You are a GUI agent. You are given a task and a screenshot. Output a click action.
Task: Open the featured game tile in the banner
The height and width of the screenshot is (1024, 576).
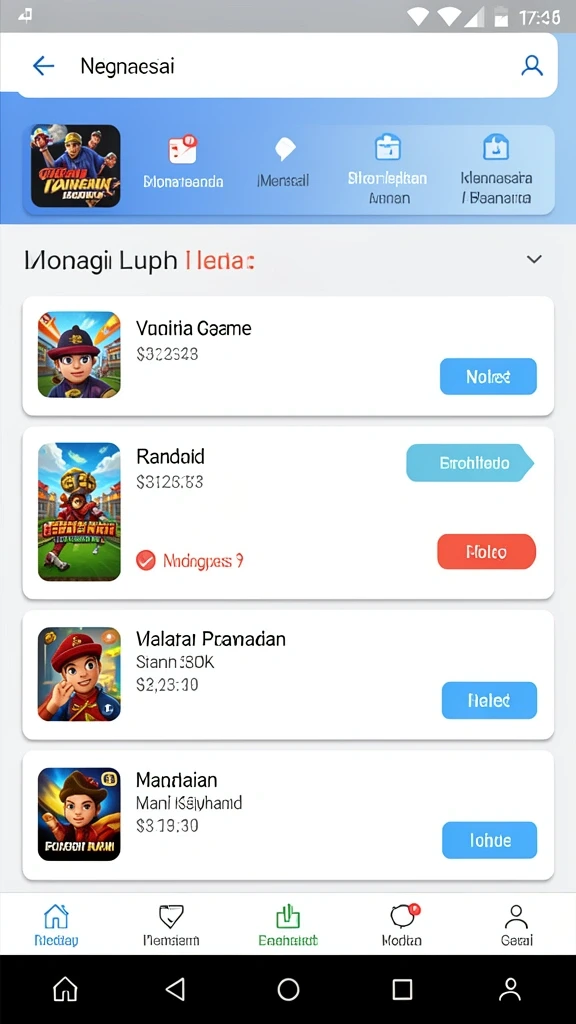(76, 166)
